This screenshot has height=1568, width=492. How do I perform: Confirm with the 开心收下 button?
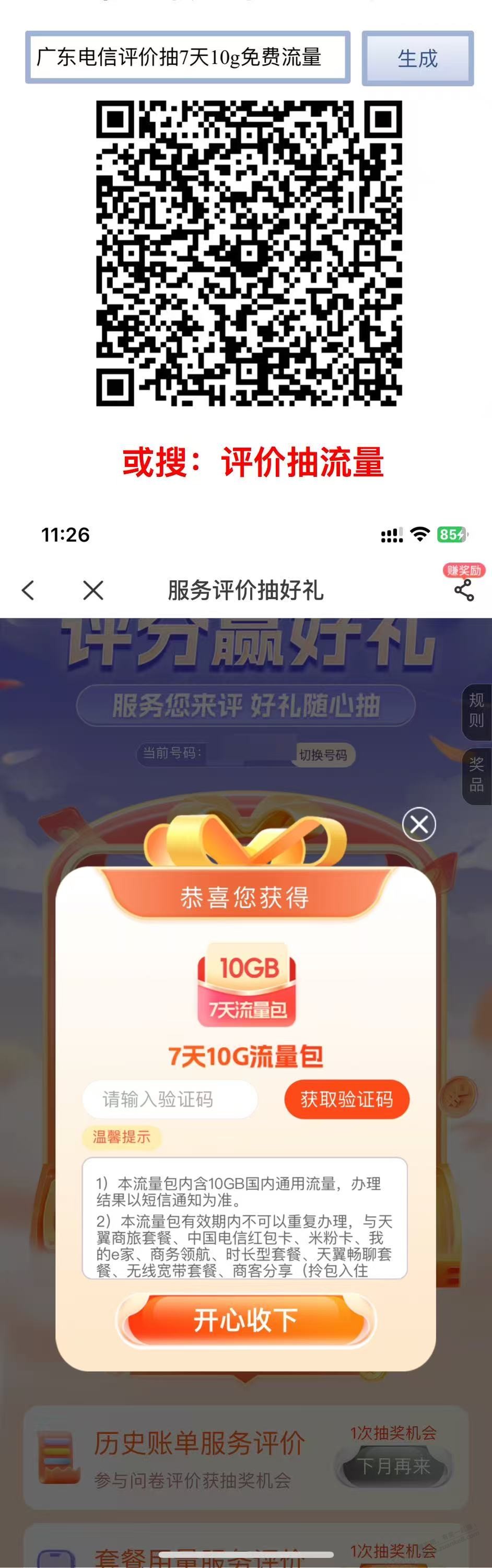tap(245, 1320)
